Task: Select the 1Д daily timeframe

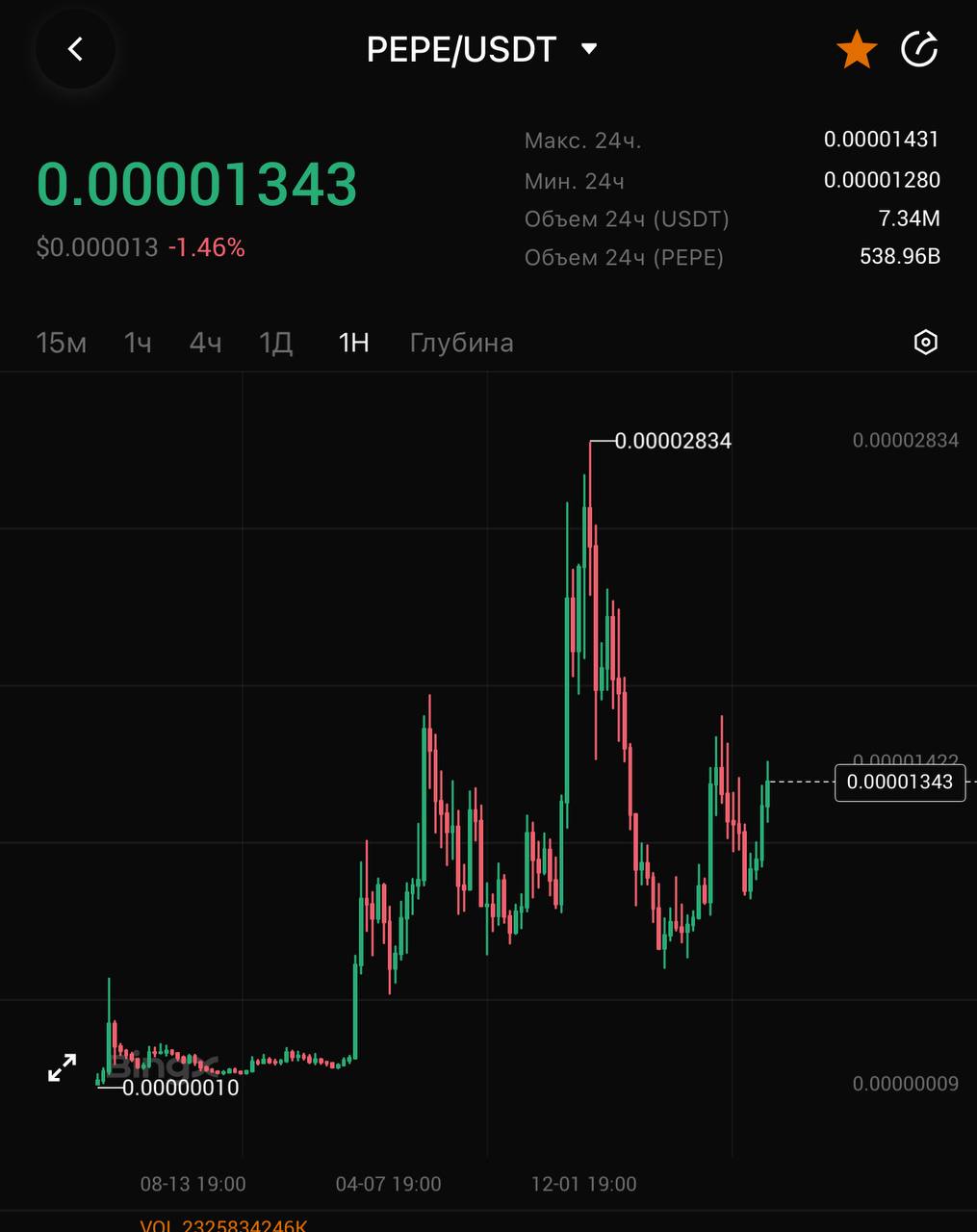Action: click(276, 343)
